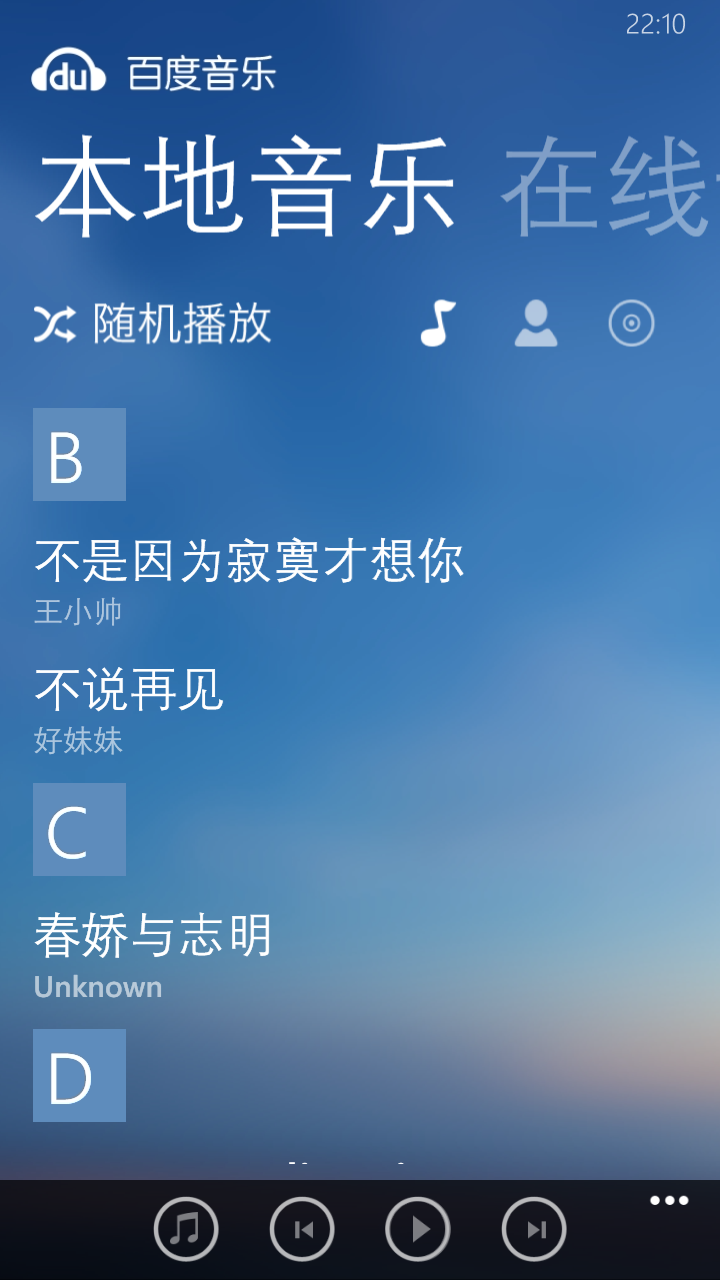Show the songs view with the music note icon
The image size is (720, 1280).
pyautogui.click(x=437, y=324)
